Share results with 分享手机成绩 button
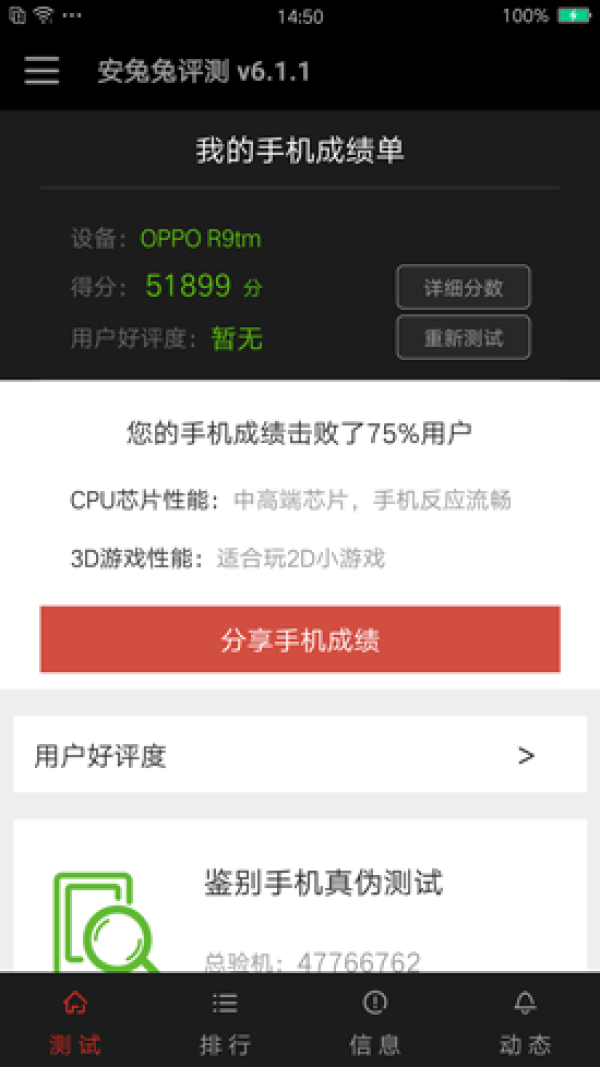This screenshot has width=600, height=1067. (300, 640)
